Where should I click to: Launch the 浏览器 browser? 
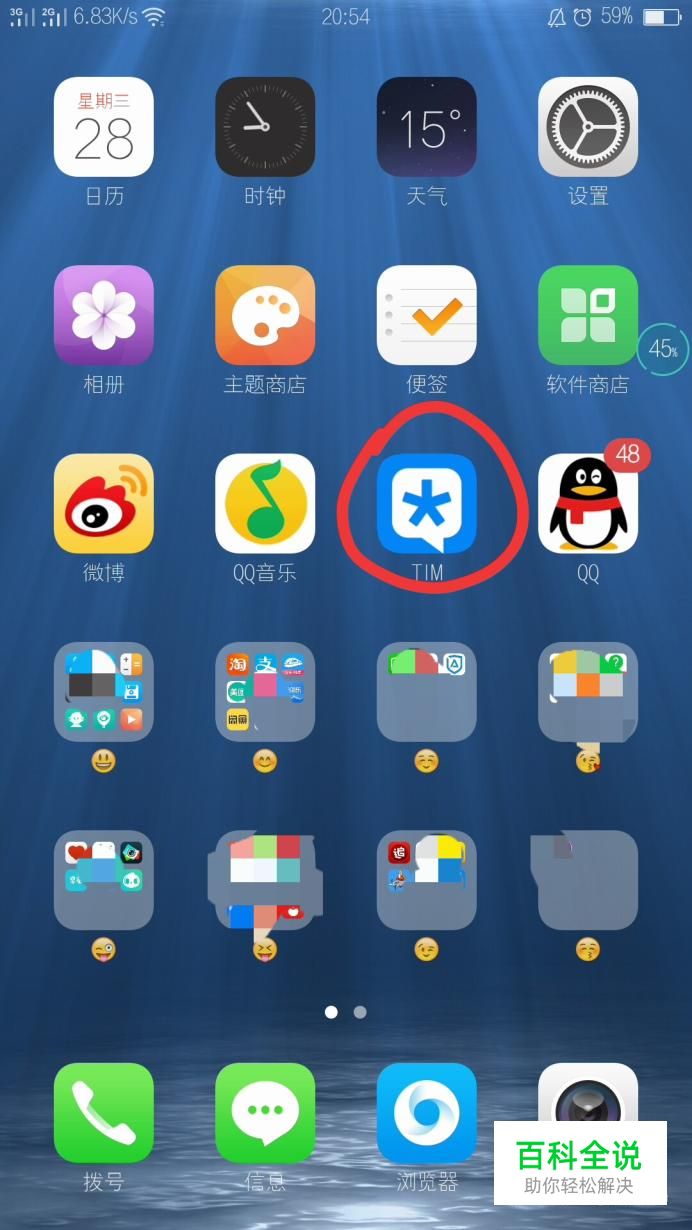point(426,1112)
